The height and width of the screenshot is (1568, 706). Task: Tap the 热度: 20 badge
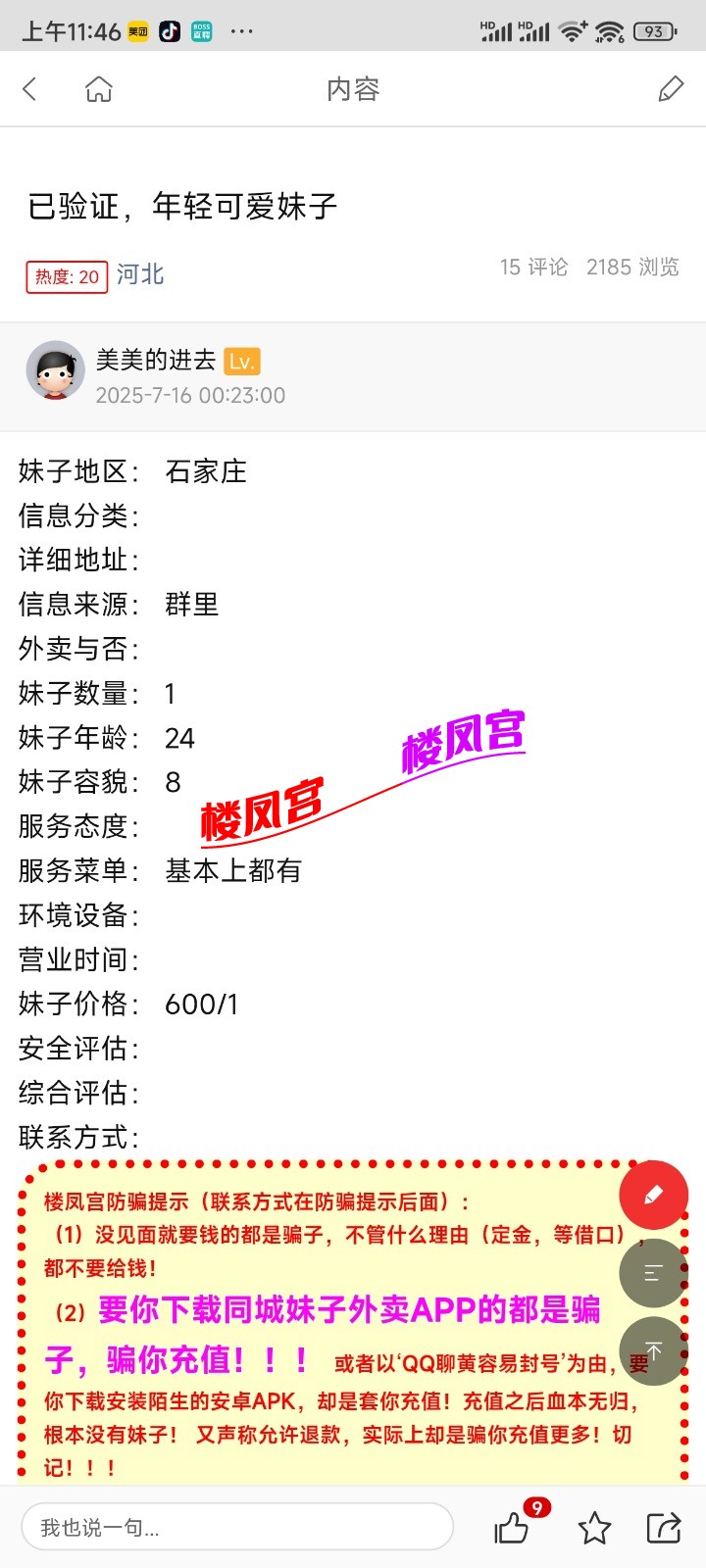click(66, 277)
